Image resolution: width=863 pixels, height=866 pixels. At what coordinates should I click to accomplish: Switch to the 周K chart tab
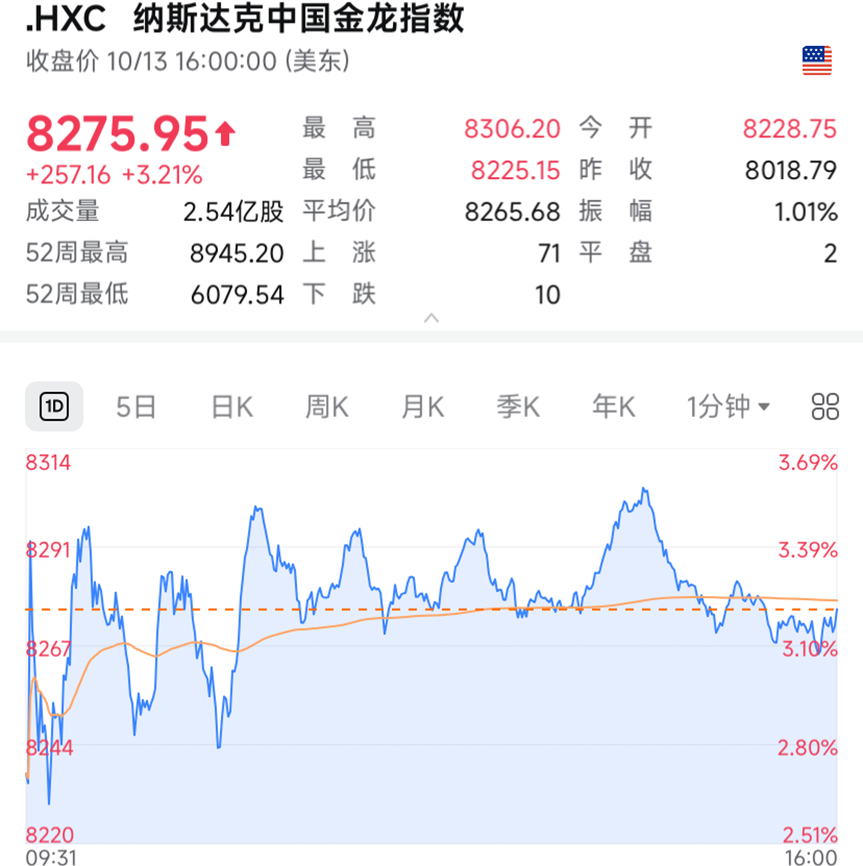coord(327,406)
